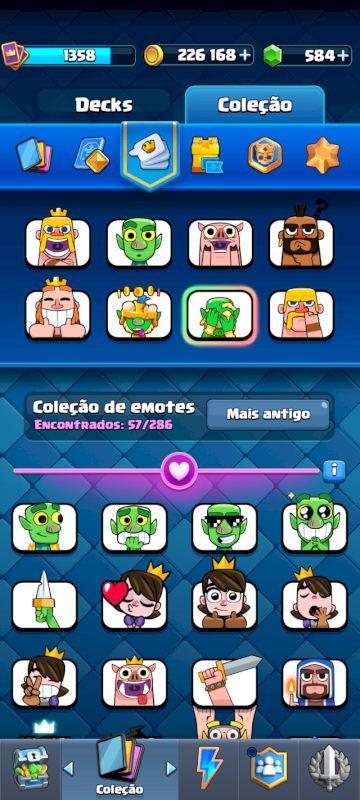Open the star points tab
Viewport: 360px width, 800px height.
(x=322, y=156)
